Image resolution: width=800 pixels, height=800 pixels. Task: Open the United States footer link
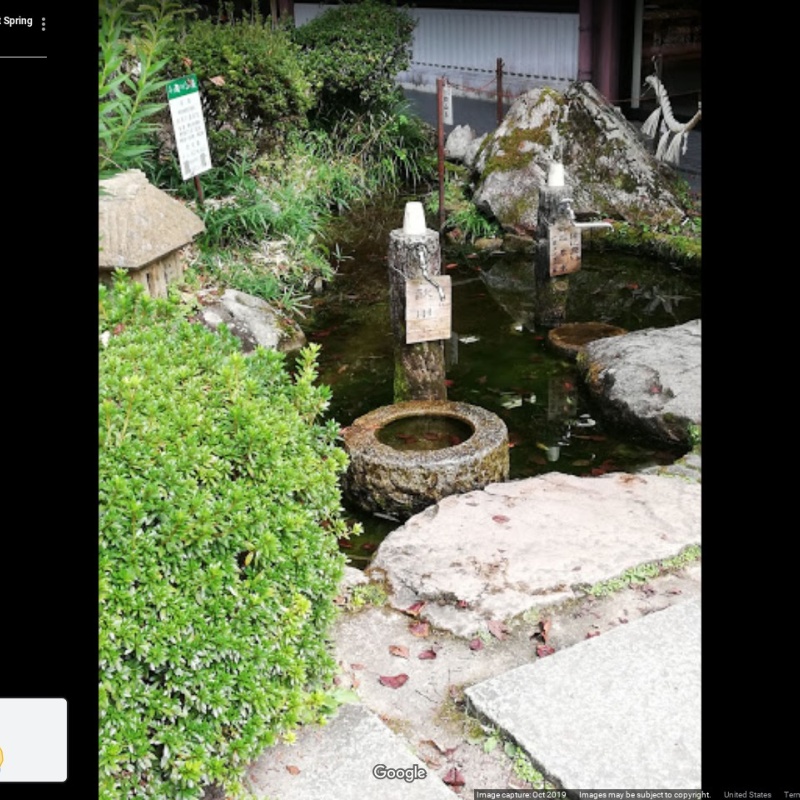[x=747, y=795]
